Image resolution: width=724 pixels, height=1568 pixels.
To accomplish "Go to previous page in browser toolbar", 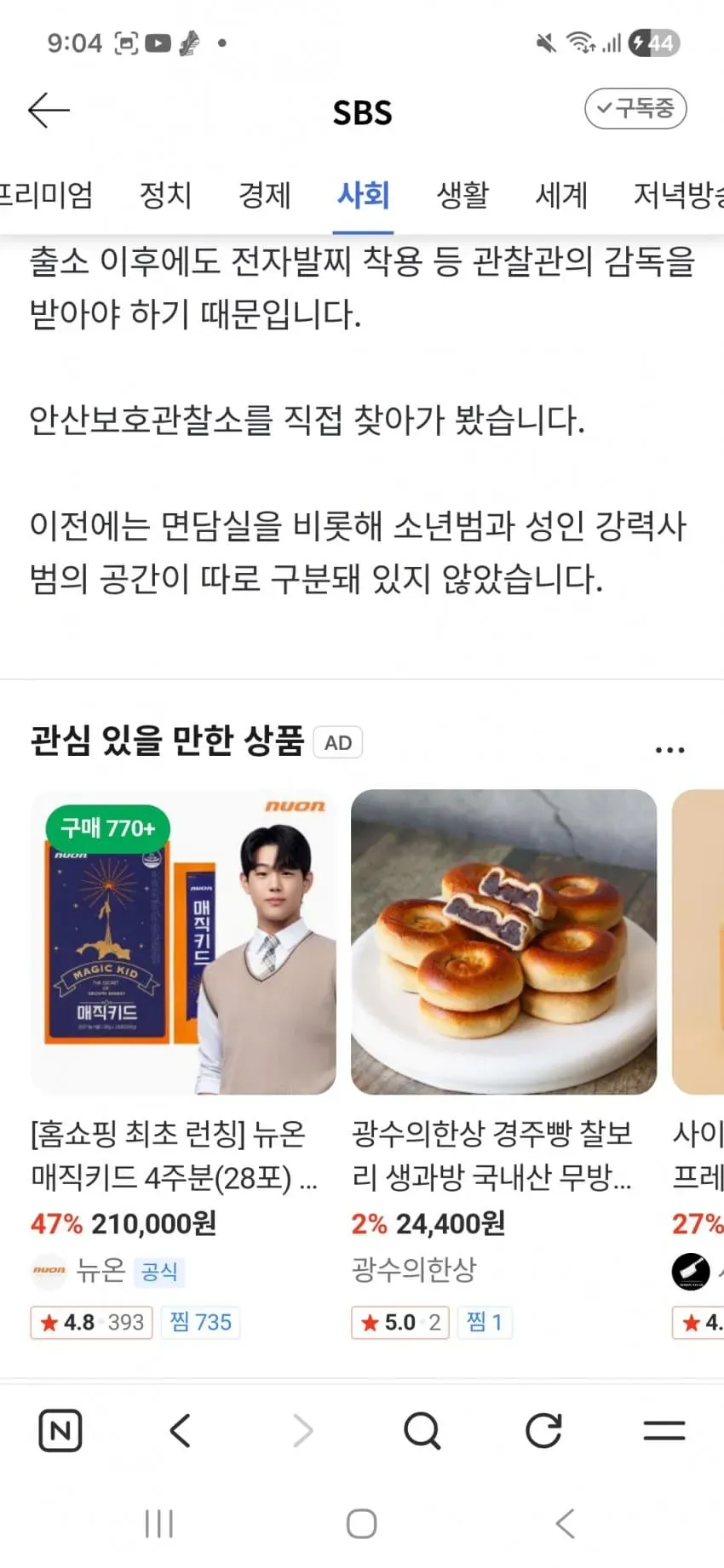I will click(181, 1430).
